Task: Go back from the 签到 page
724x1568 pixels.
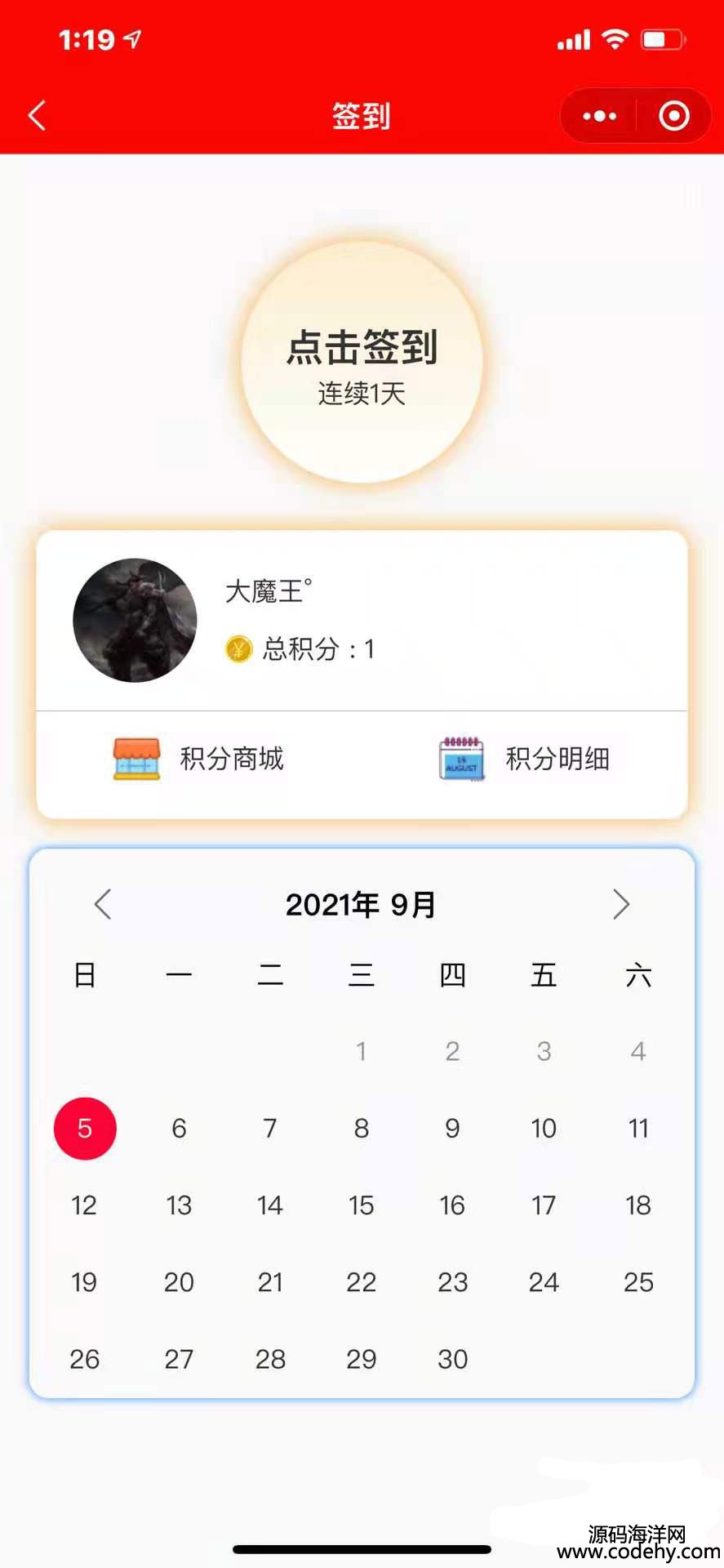Action: [37, 116]
